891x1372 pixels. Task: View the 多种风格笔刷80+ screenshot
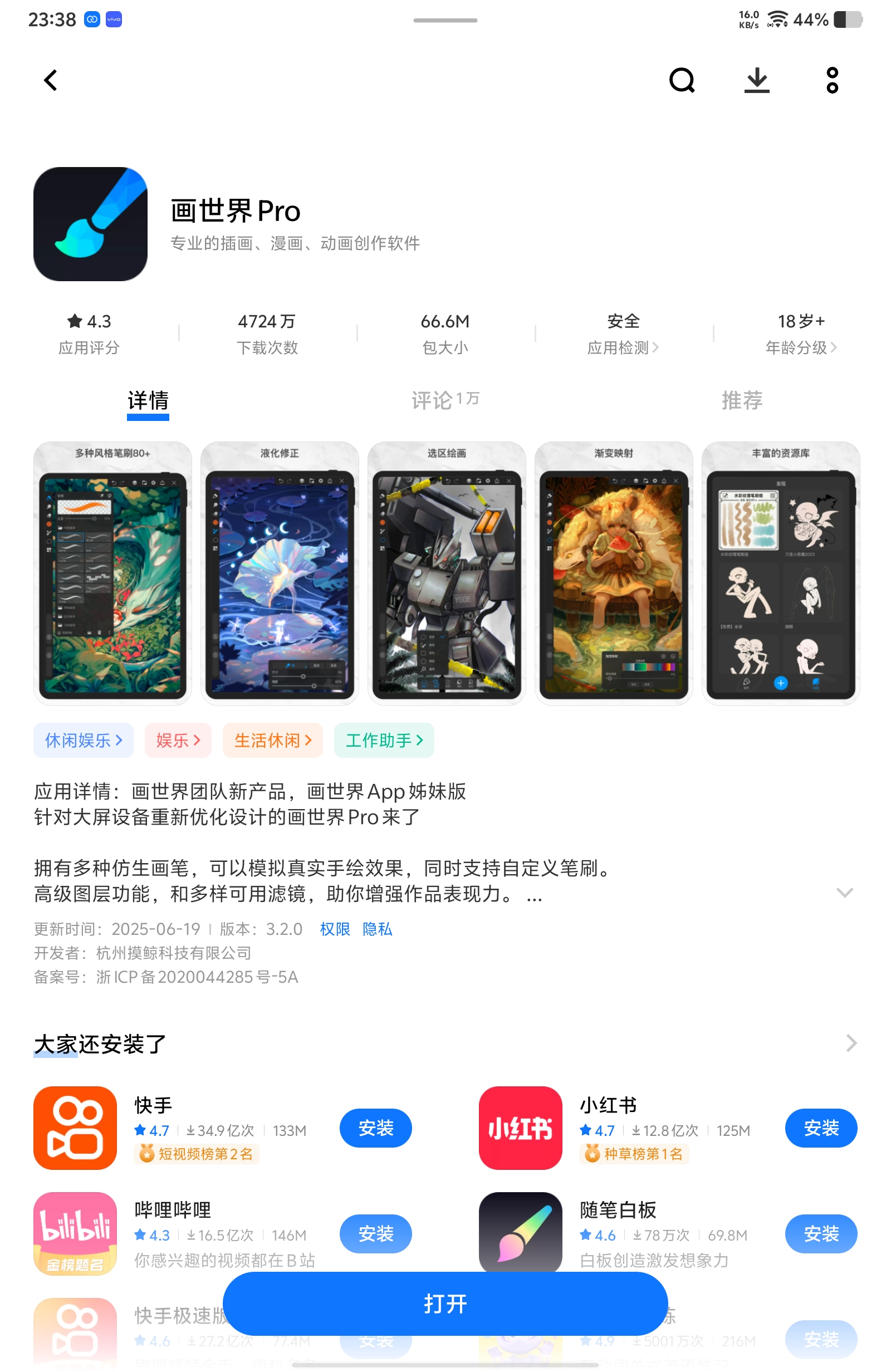click(112, 573)
